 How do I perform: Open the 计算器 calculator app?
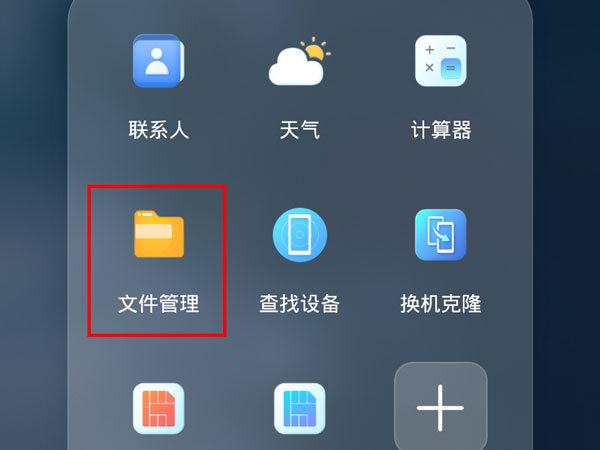[440, 62]
